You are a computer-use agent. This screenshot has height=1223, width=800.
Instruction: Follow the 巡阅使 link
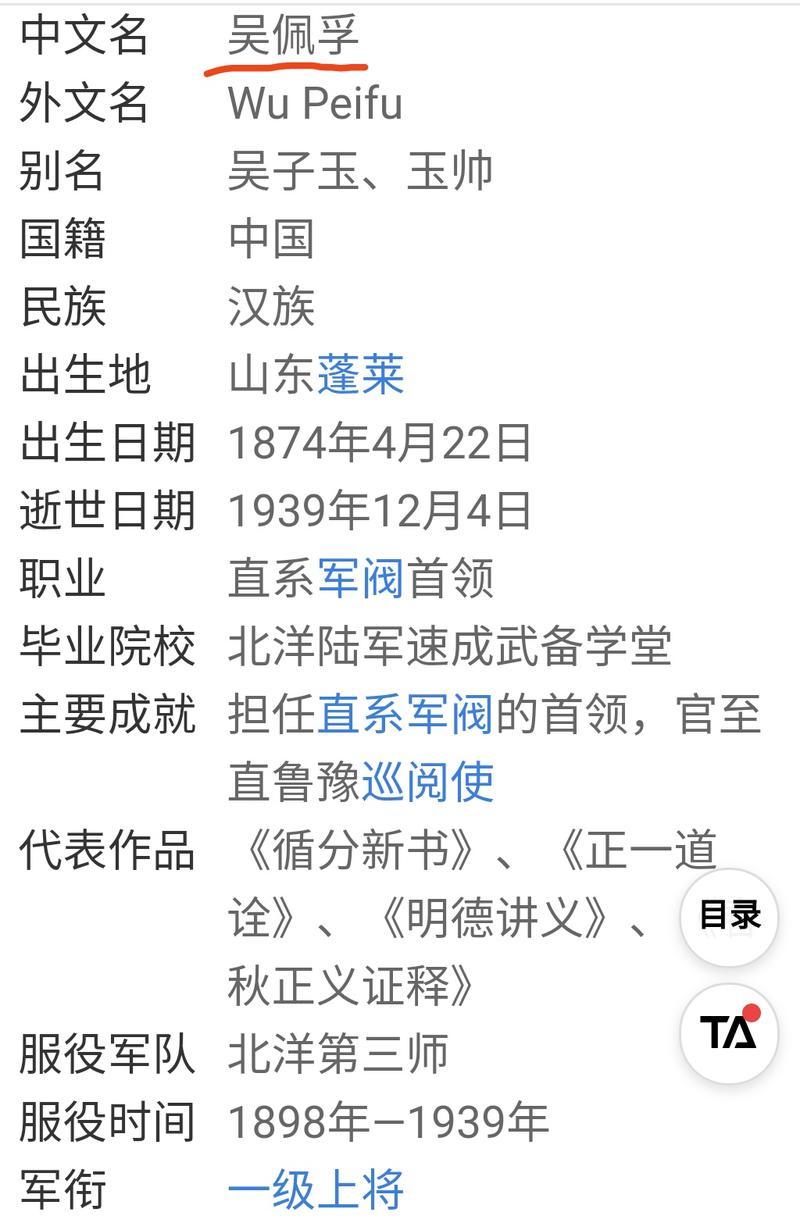[428, 783]
